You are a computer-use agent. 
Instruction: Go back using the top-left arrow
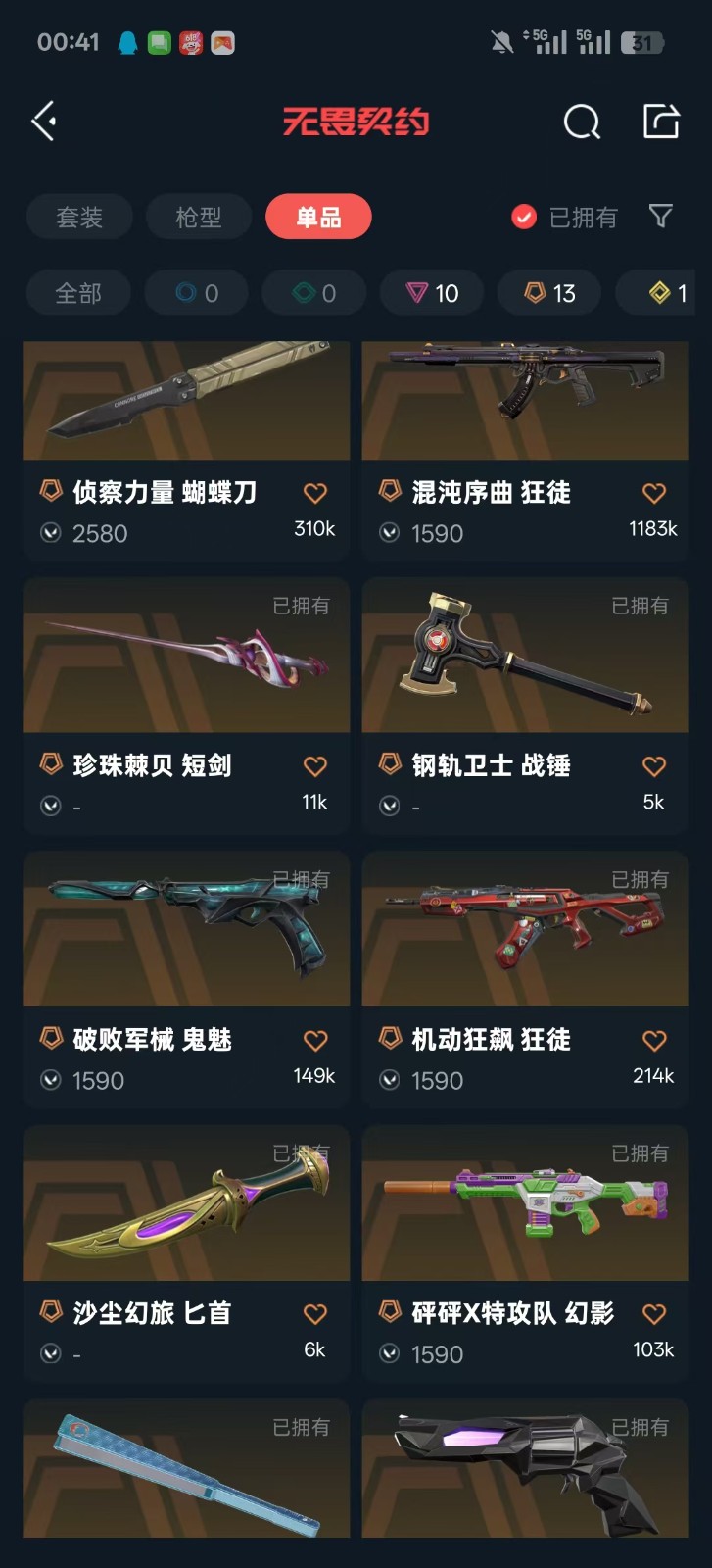44,122
